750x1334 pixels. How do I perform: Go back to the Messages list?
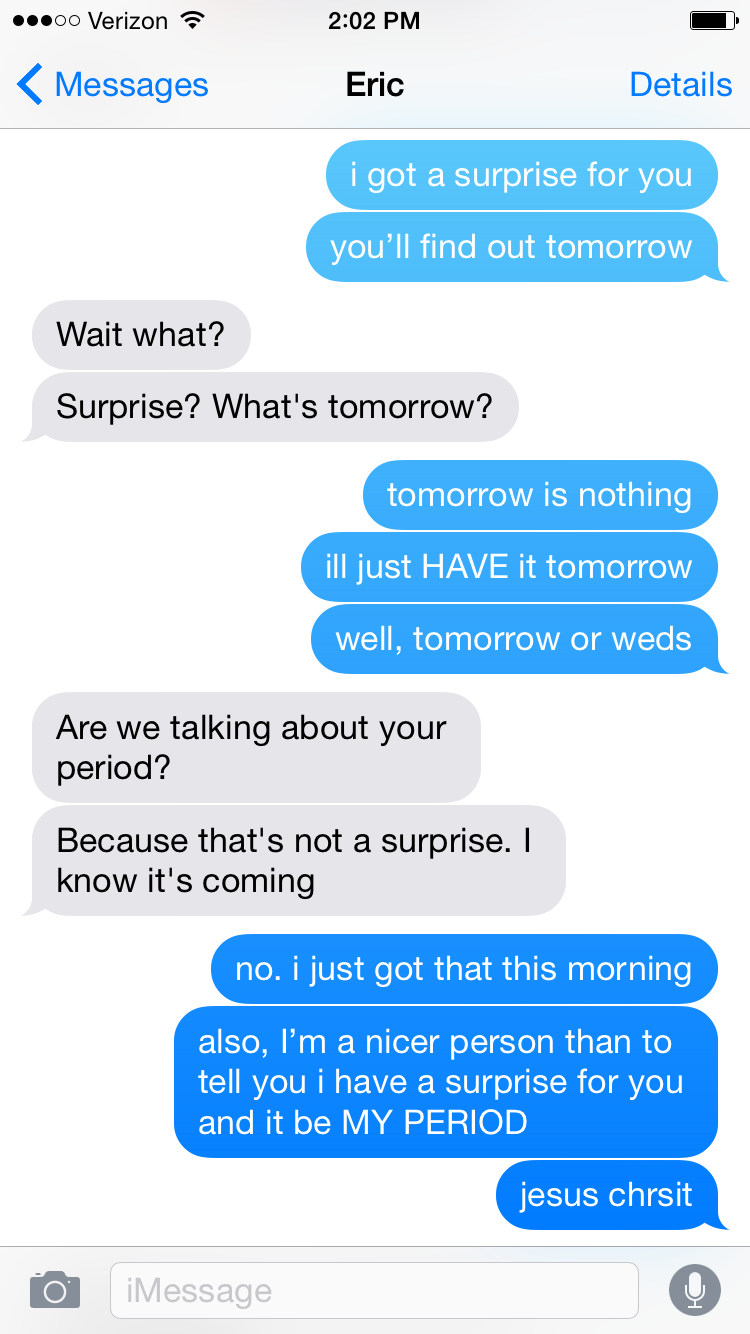pos(112,85)
